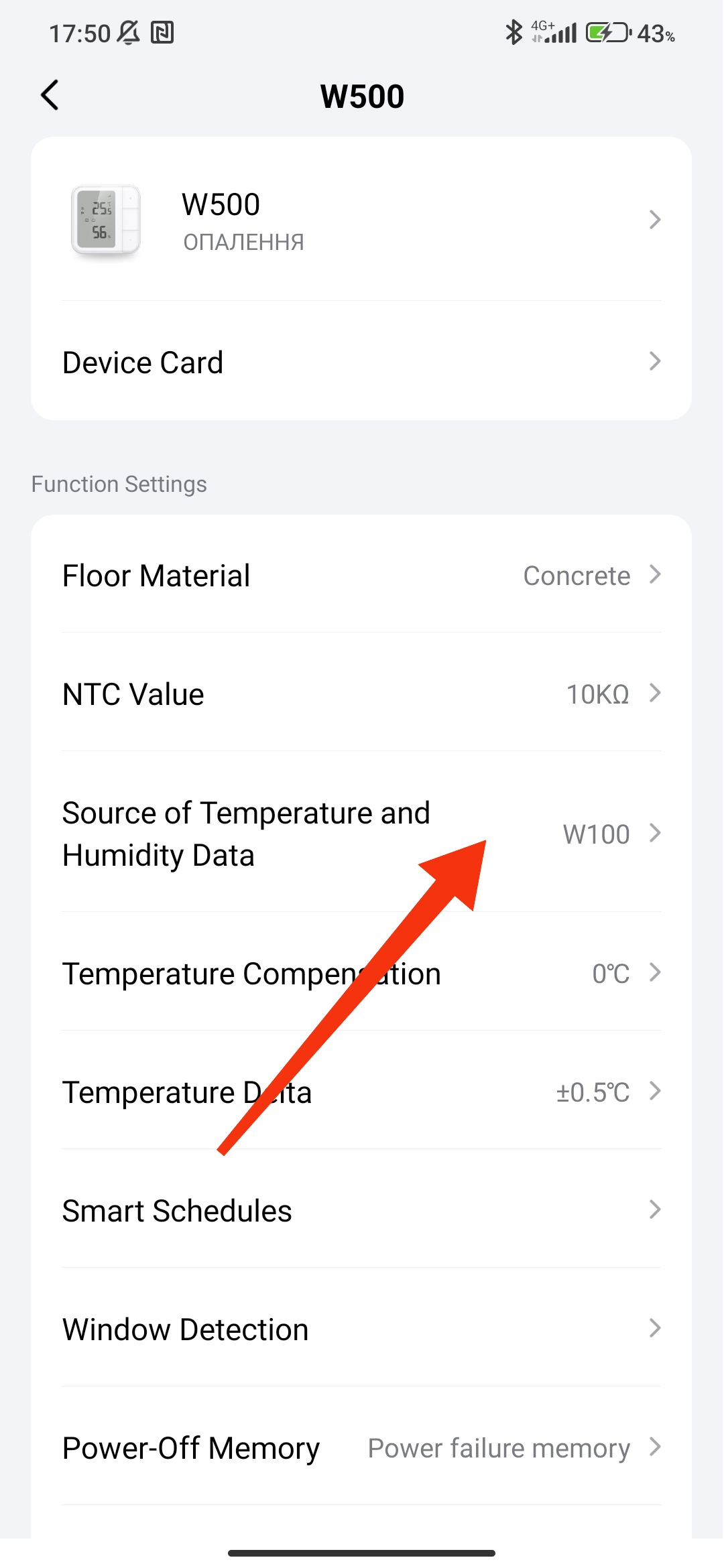Open the NTC Value option
The height and width of the screenshot is (1568, 724).
click(x=361, y=693)
